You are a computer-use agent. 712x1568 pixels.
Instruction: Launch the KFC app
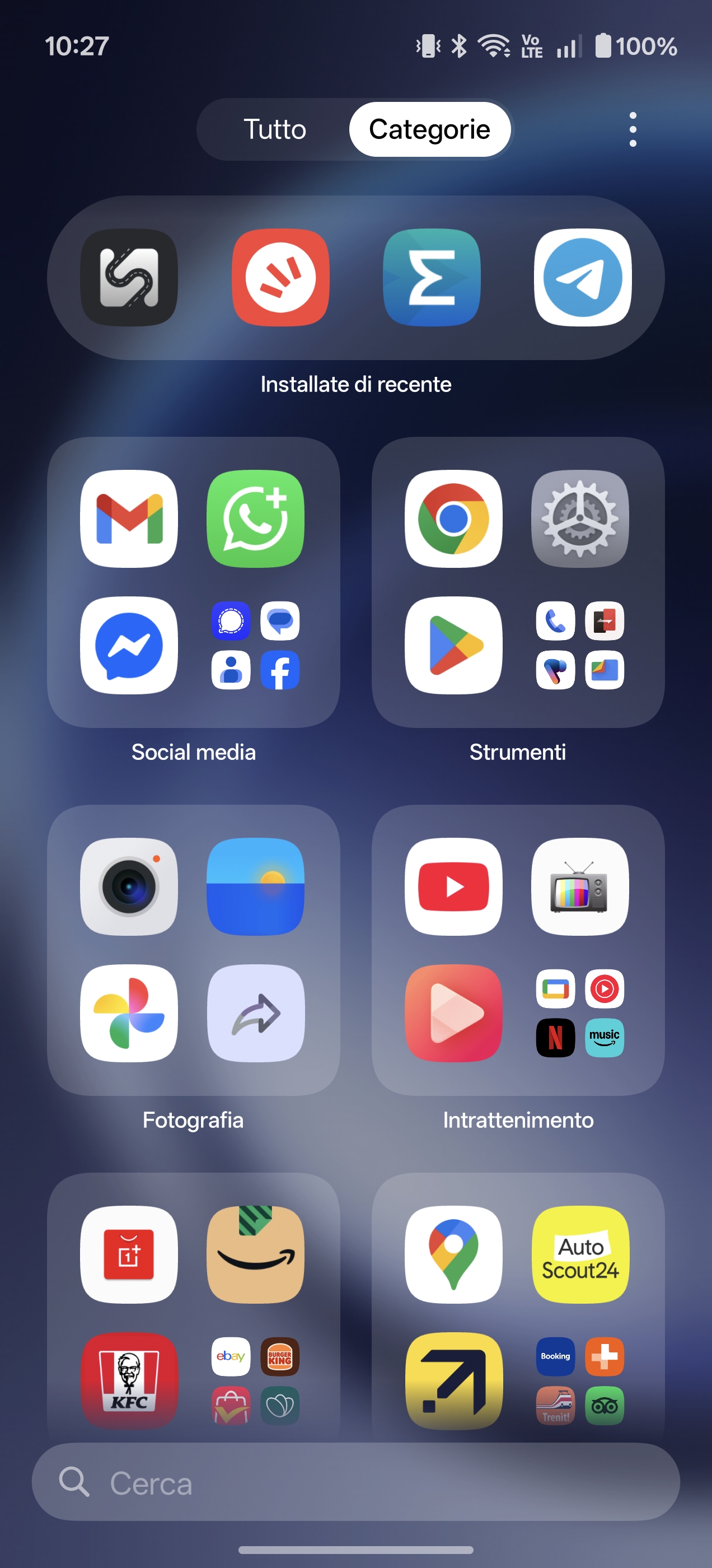129,1380
